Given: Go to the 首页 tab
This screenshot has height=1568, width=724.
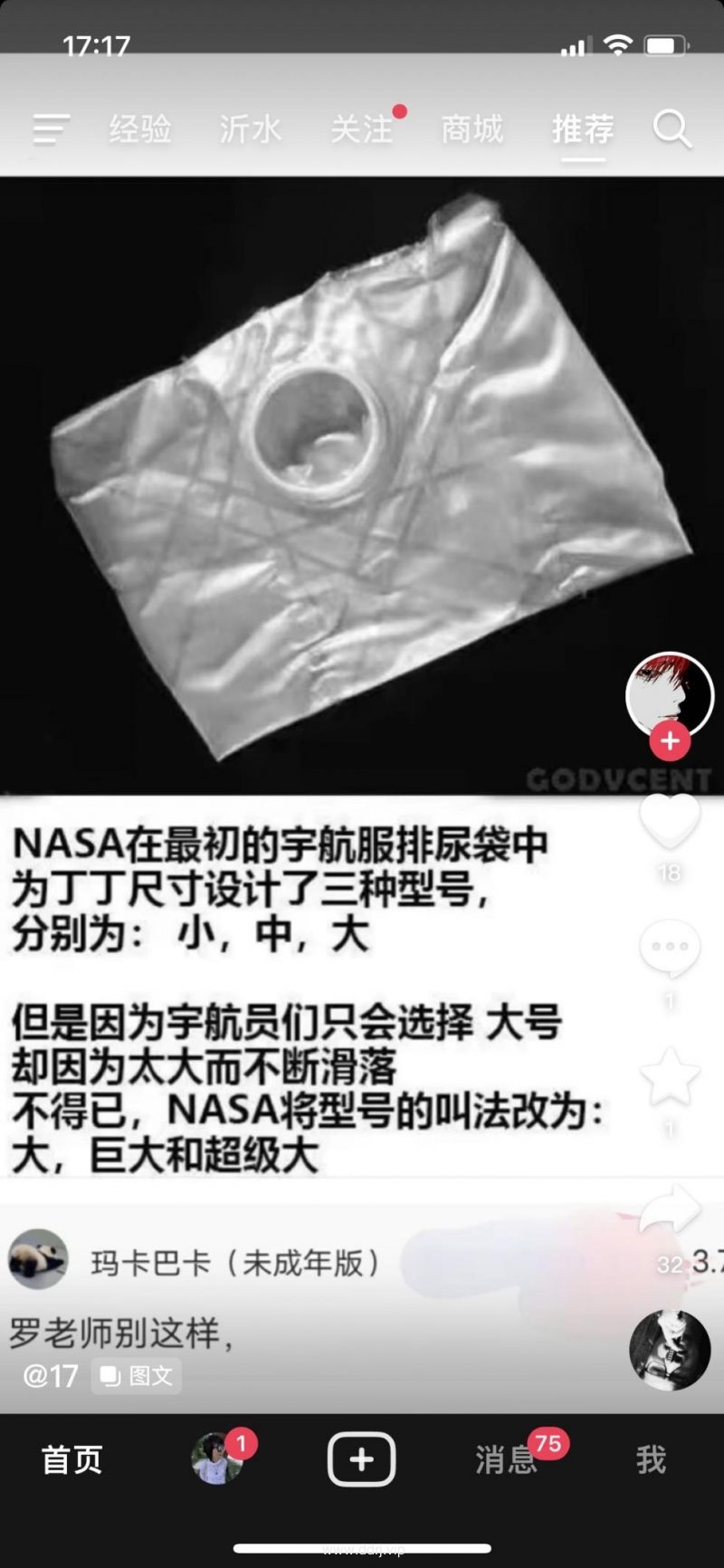Looking at the screenshot, I should (72, 1459).
